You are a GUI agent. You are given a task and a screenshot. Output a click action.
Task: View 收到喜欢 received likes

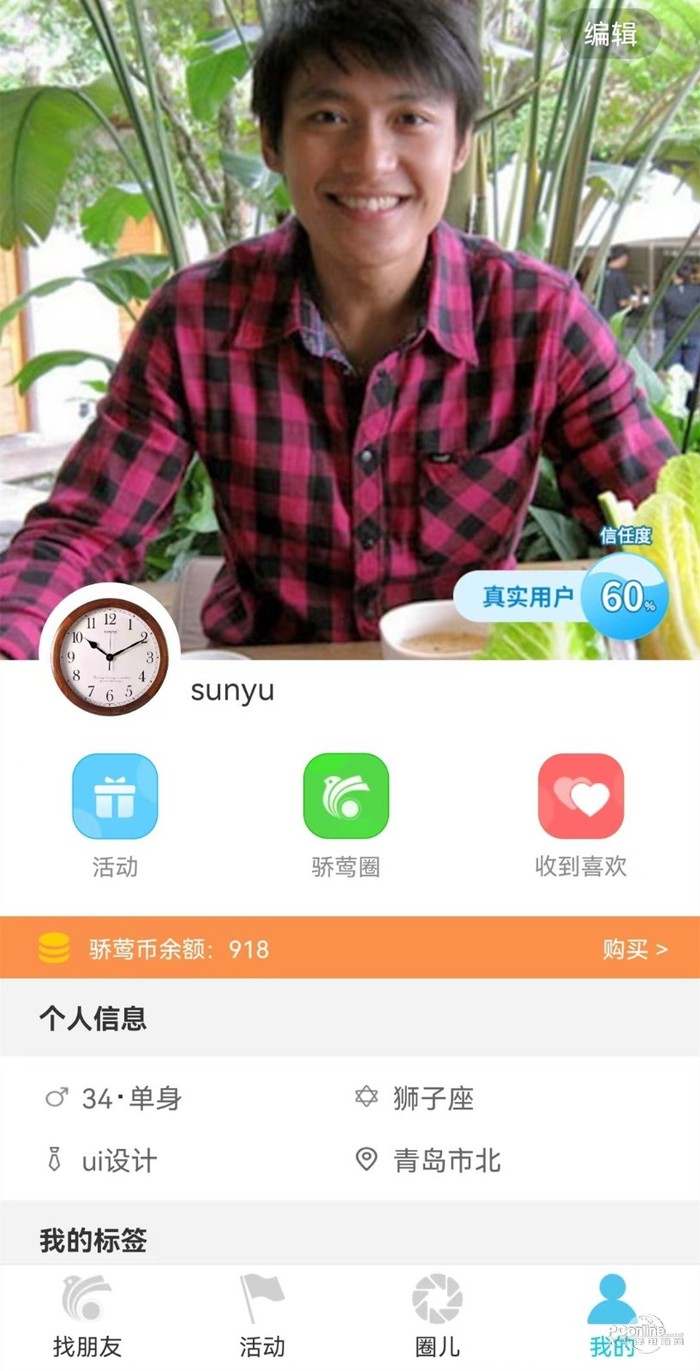point(580,796)
